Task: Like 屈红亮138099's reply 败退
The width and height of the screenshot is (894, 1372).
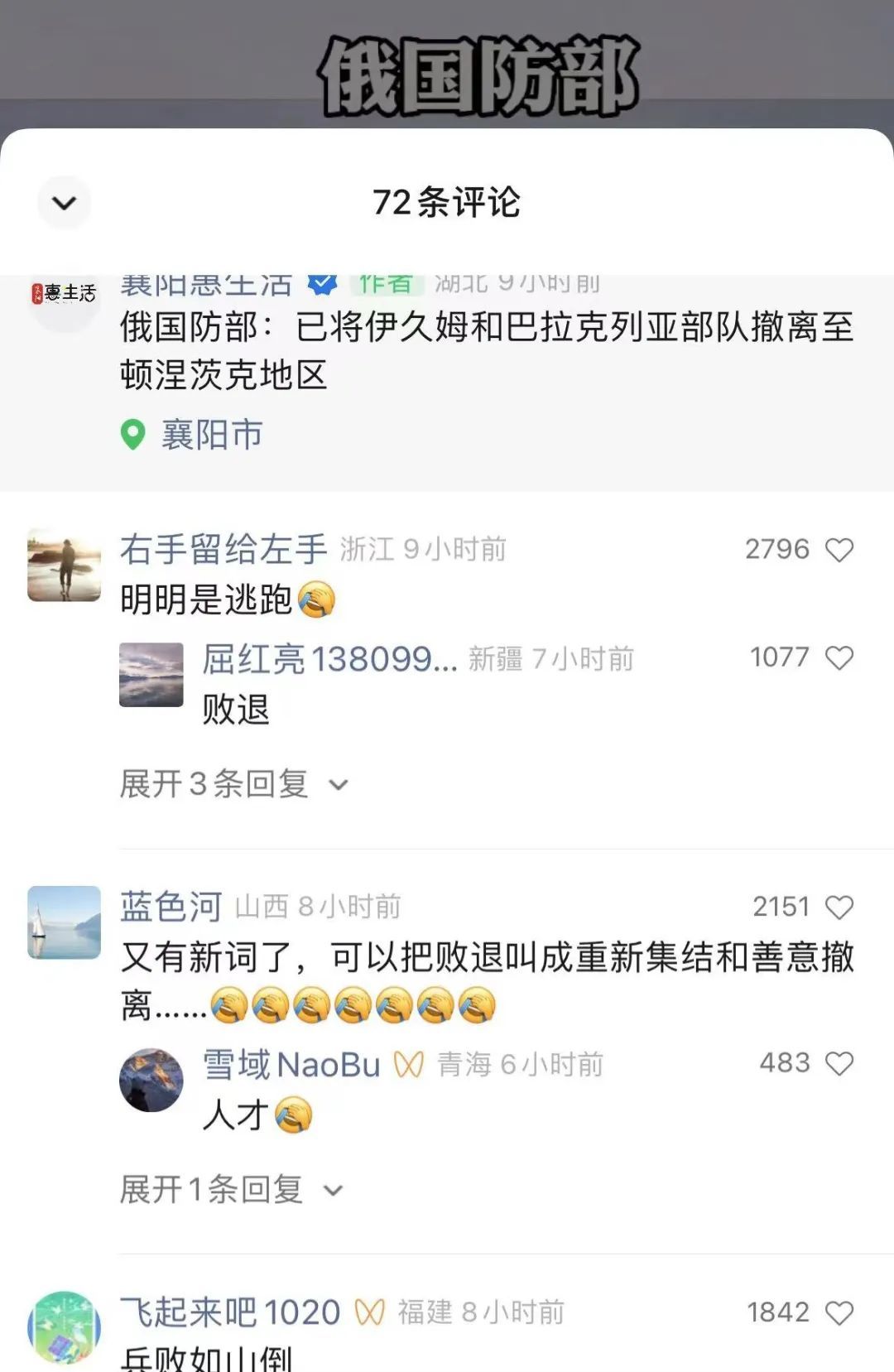Action: pyautogui.click(x=839, y=658)
